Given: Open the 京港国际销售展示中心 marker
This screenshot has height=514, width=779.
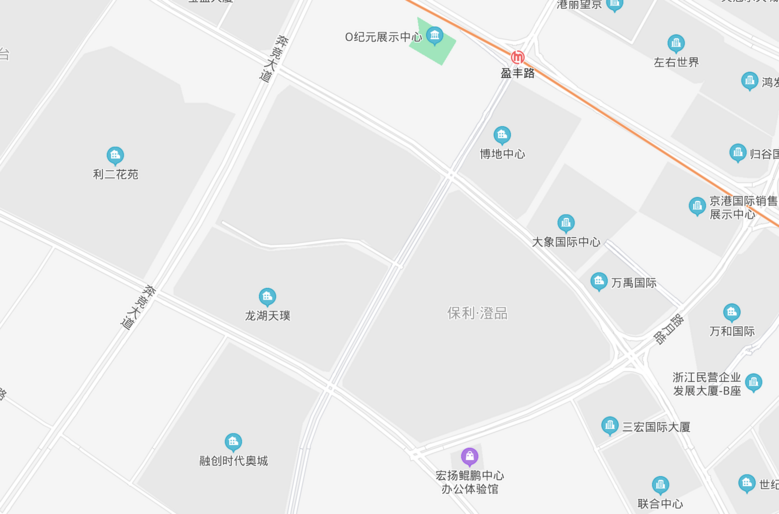Looking at the screenshot, I should coord(698,206).
